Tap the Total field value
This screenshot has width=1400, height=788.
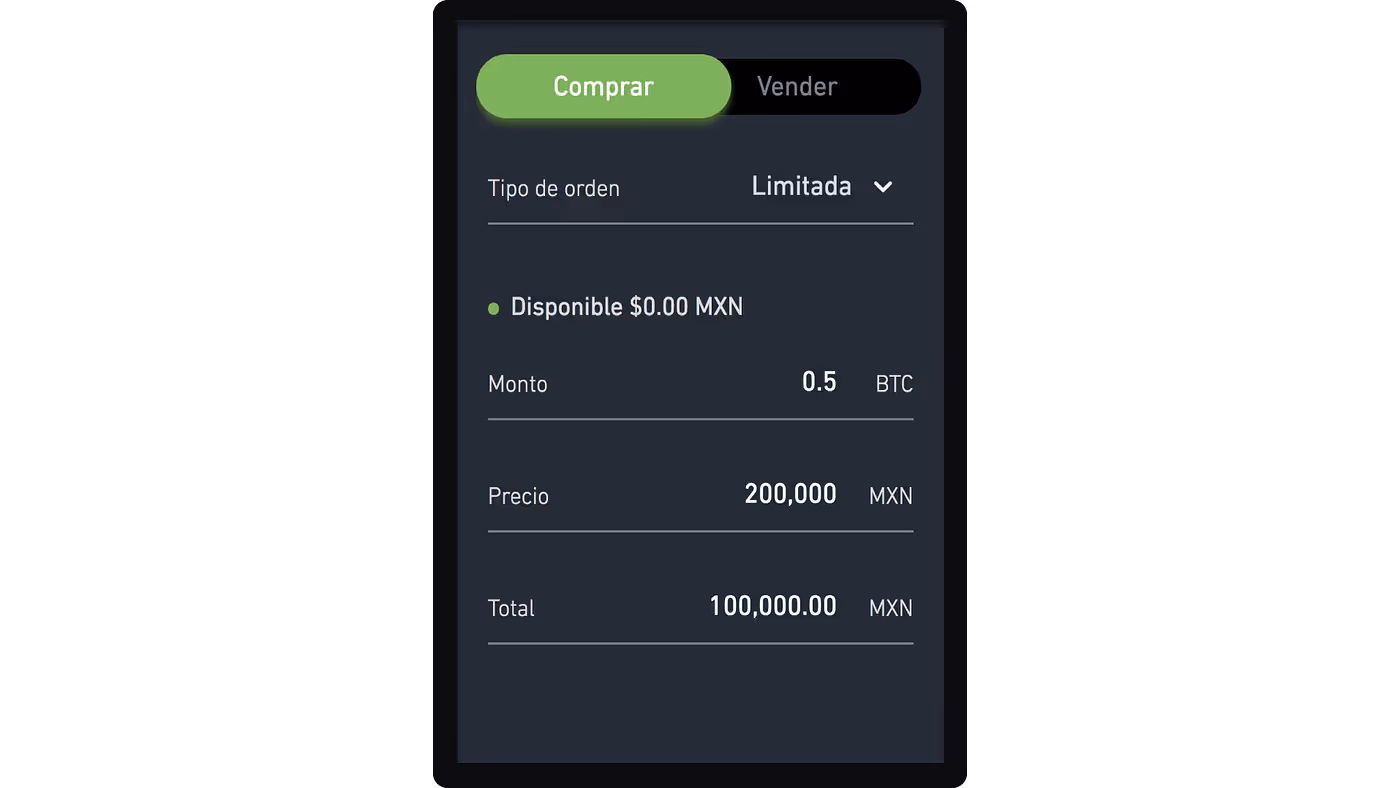click(772, 606)
